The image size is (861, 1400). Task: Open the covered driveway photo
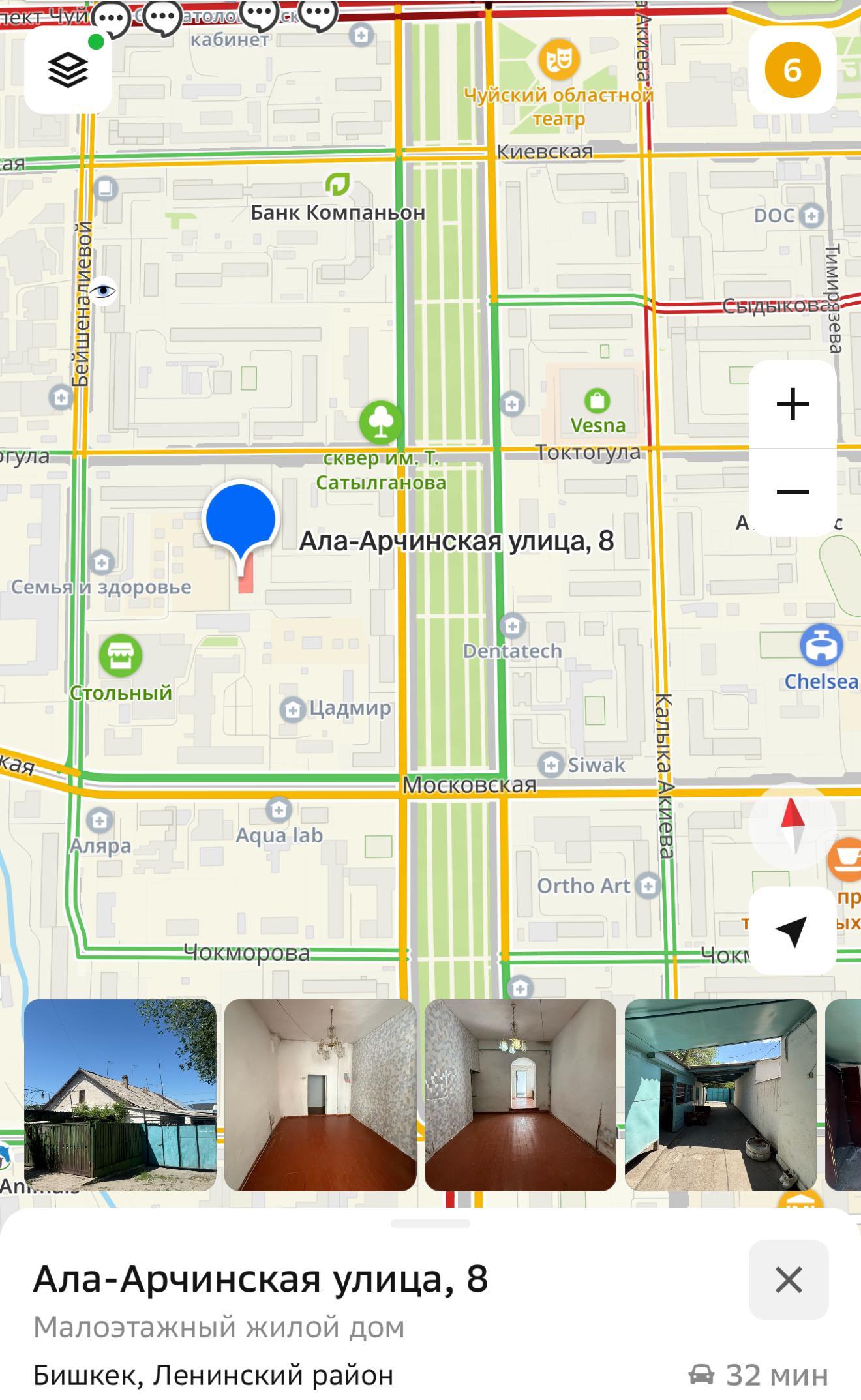click(721, 1095)
